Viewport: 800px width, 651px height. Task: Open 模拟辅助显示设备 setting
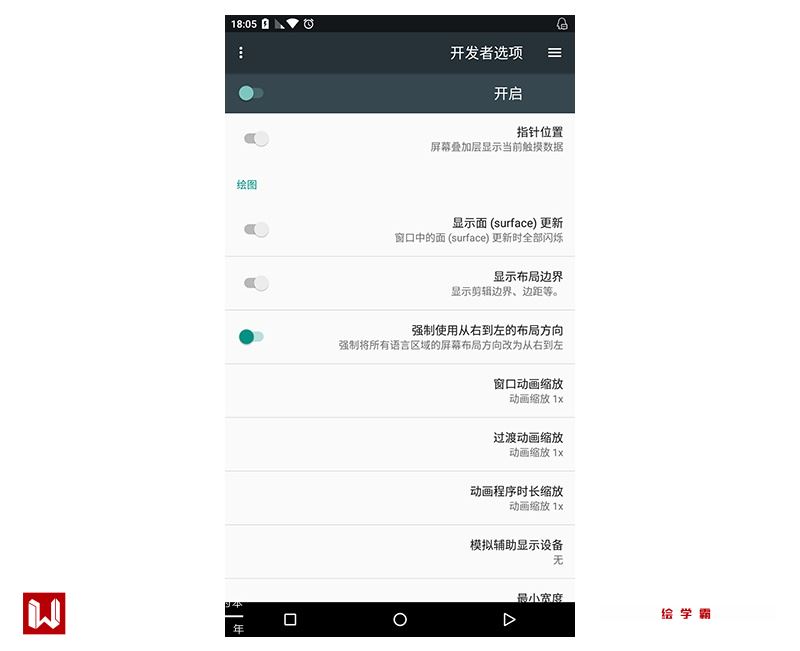pyautogui.click(x=400, y=552)
